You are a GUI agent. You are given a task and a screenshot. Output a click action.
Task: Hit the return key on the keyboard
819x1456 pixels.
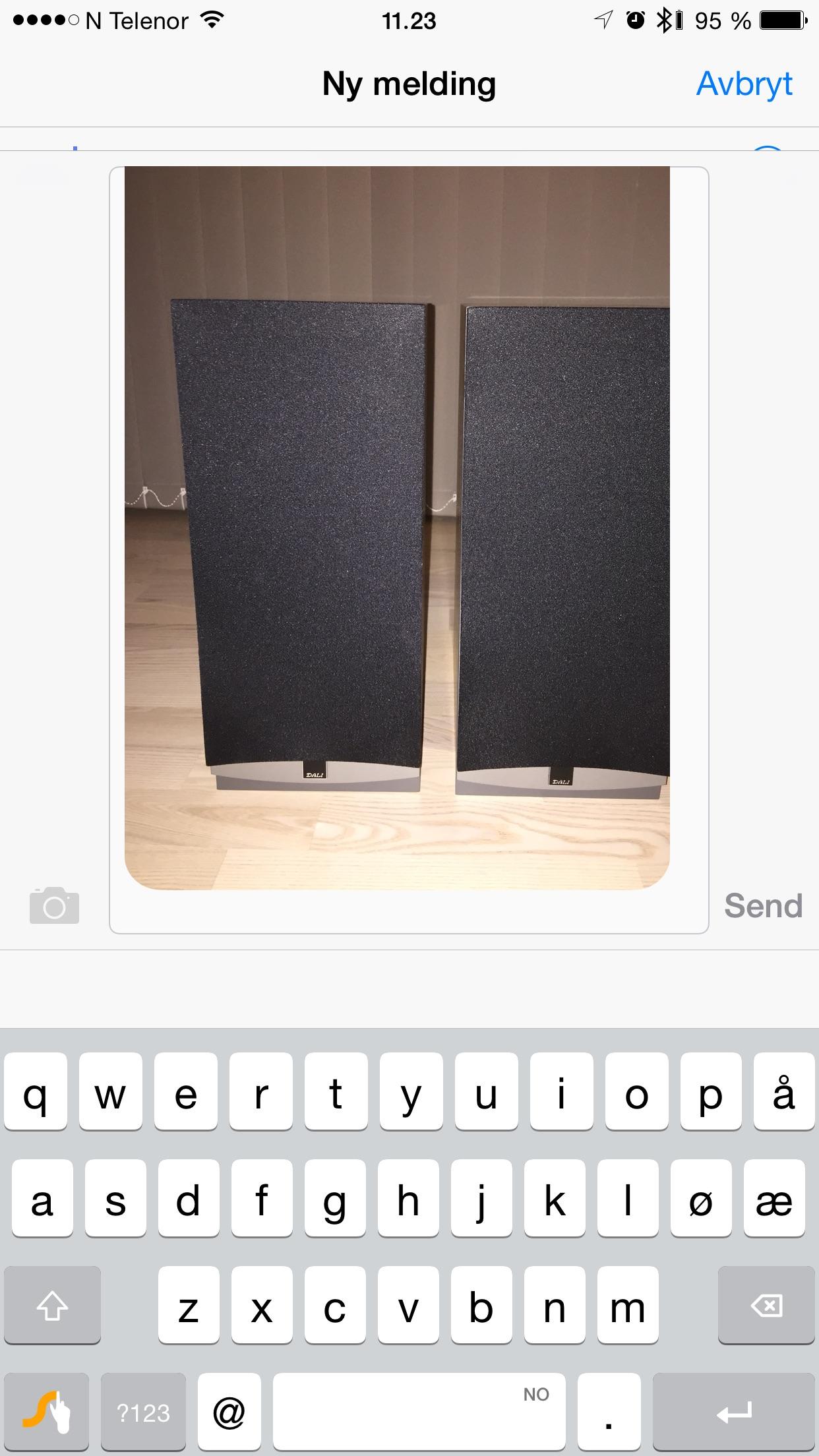point(733,1412)
